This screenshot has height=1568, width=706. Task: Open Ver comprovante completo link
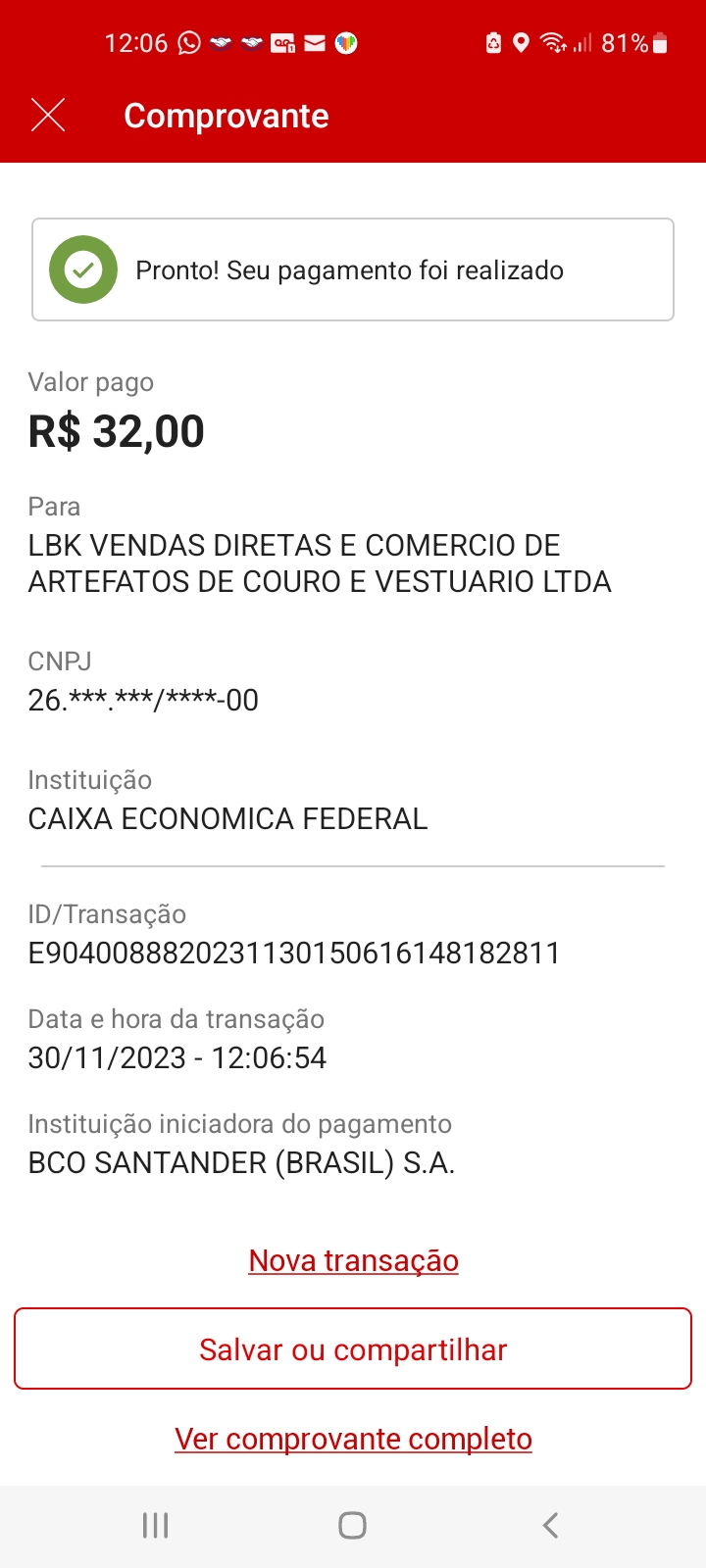click(353, 1439)
